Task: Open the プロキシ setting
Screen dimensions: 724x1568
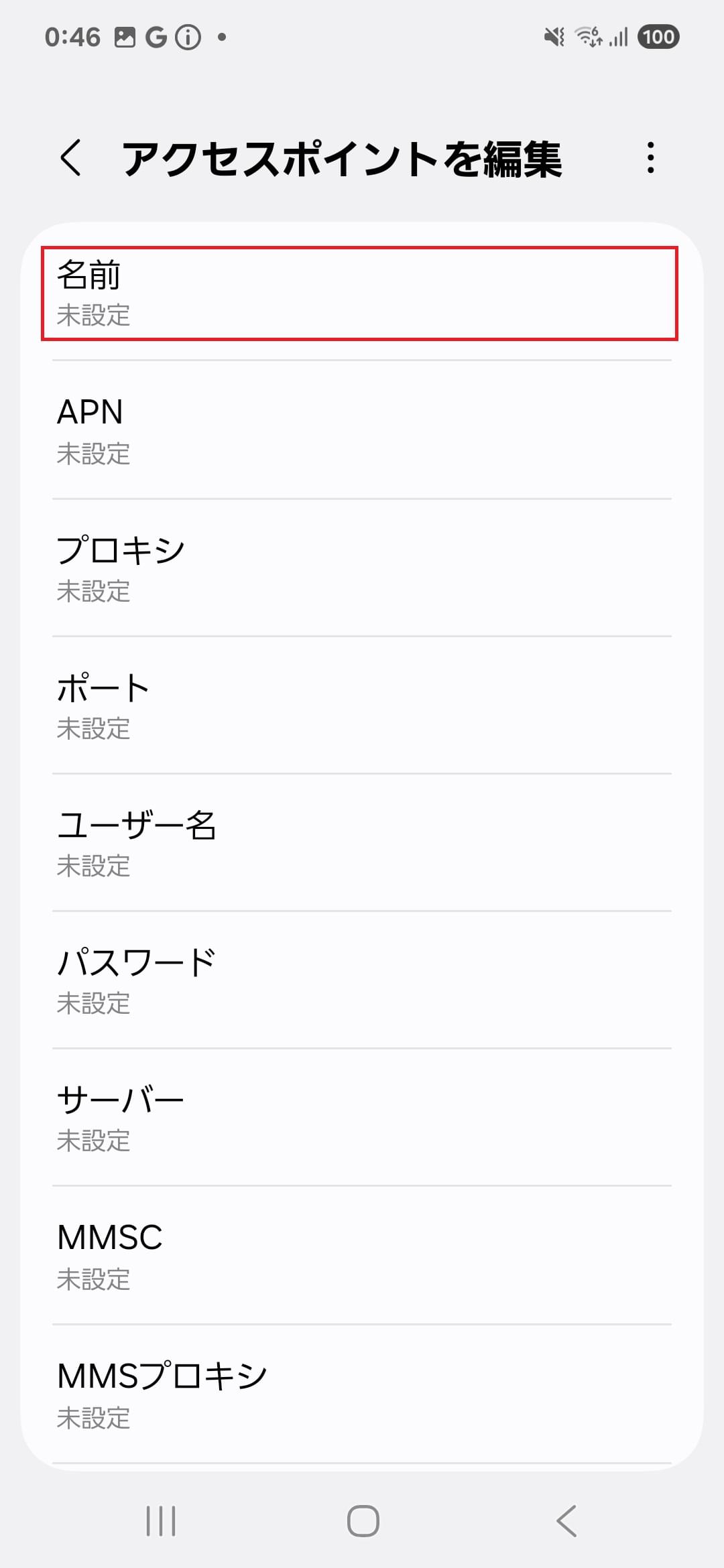Action: point(362,568)
